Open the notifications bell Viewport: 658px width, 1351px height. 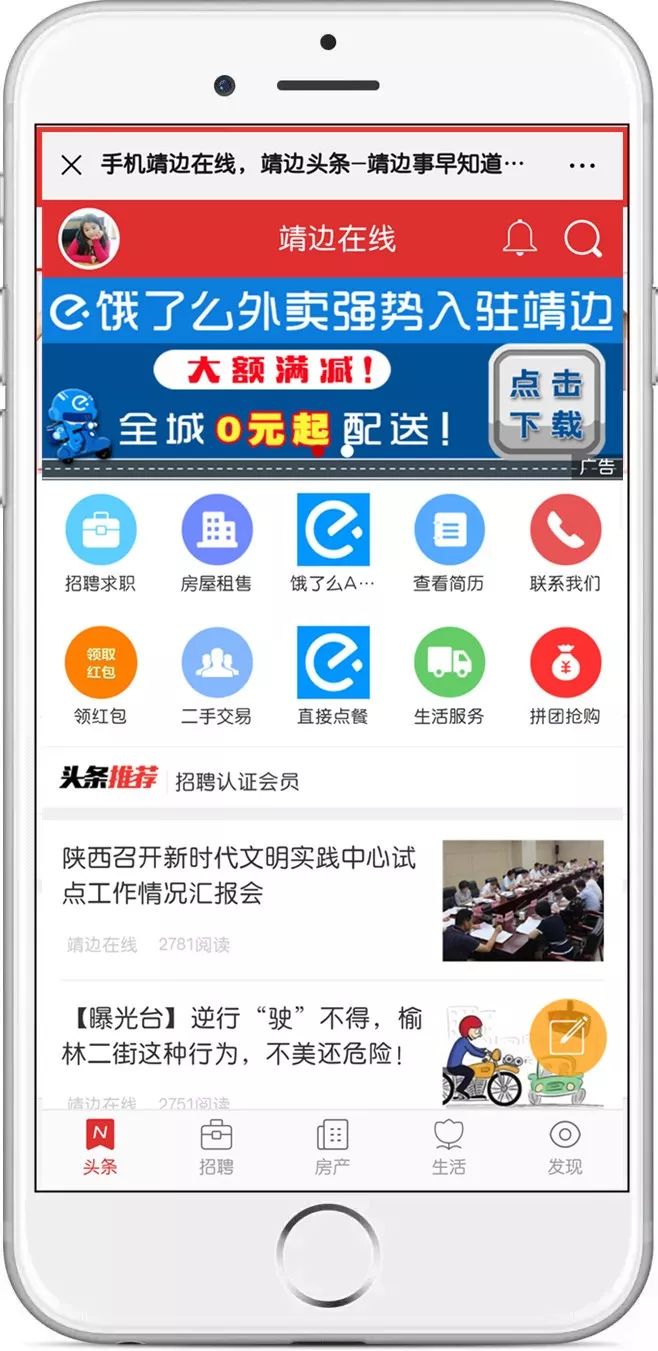(x=519, y=239)
